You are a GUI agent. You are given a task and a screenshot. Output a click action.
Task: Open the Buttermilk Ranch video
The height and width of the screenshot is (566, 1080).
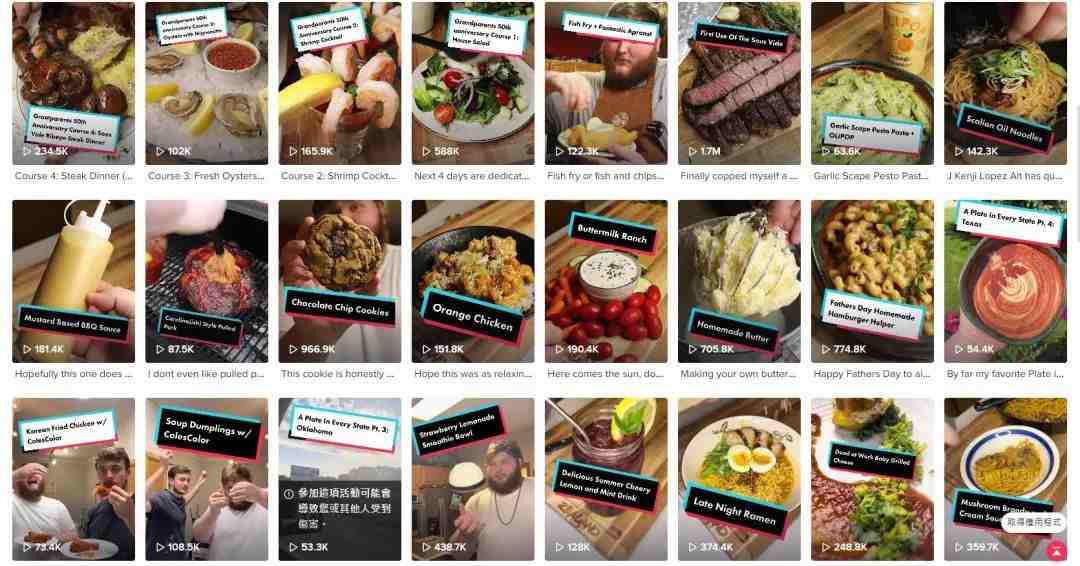tap(605, 281)
